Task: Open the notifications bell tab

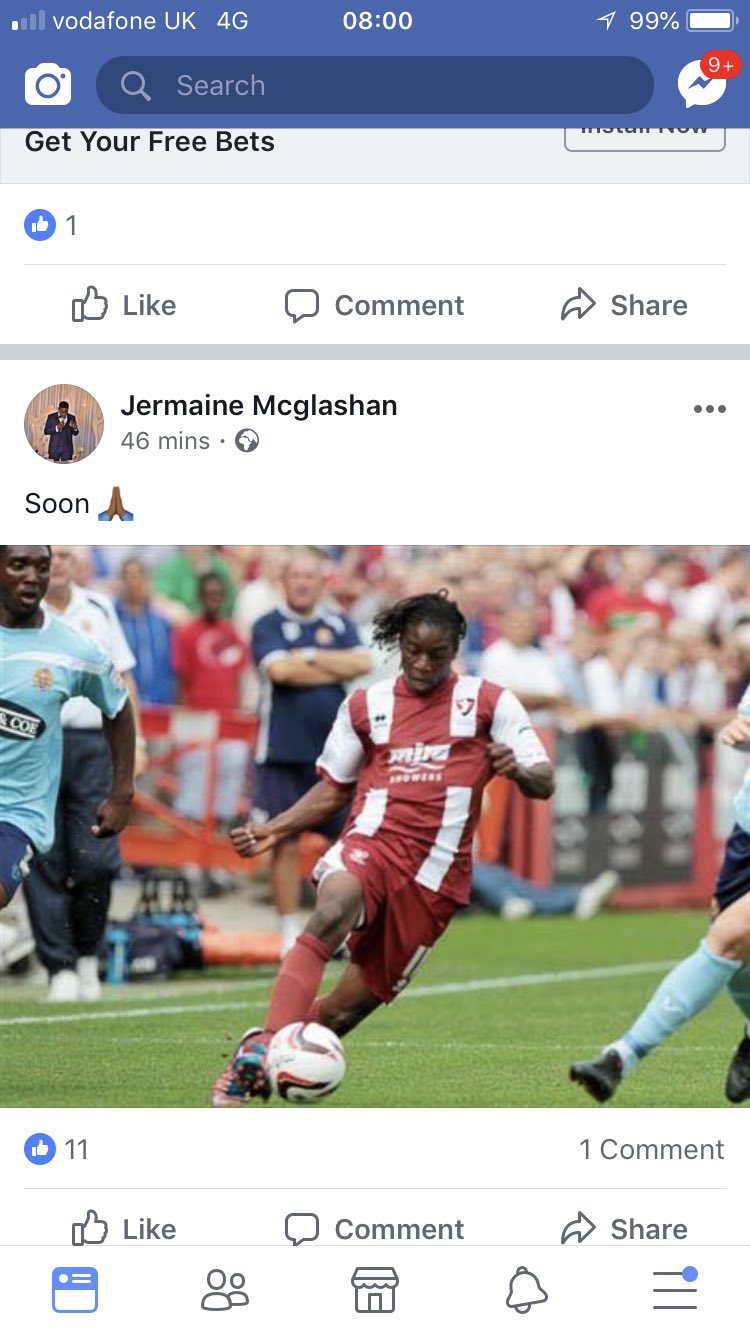Action: coord(526,1290)
